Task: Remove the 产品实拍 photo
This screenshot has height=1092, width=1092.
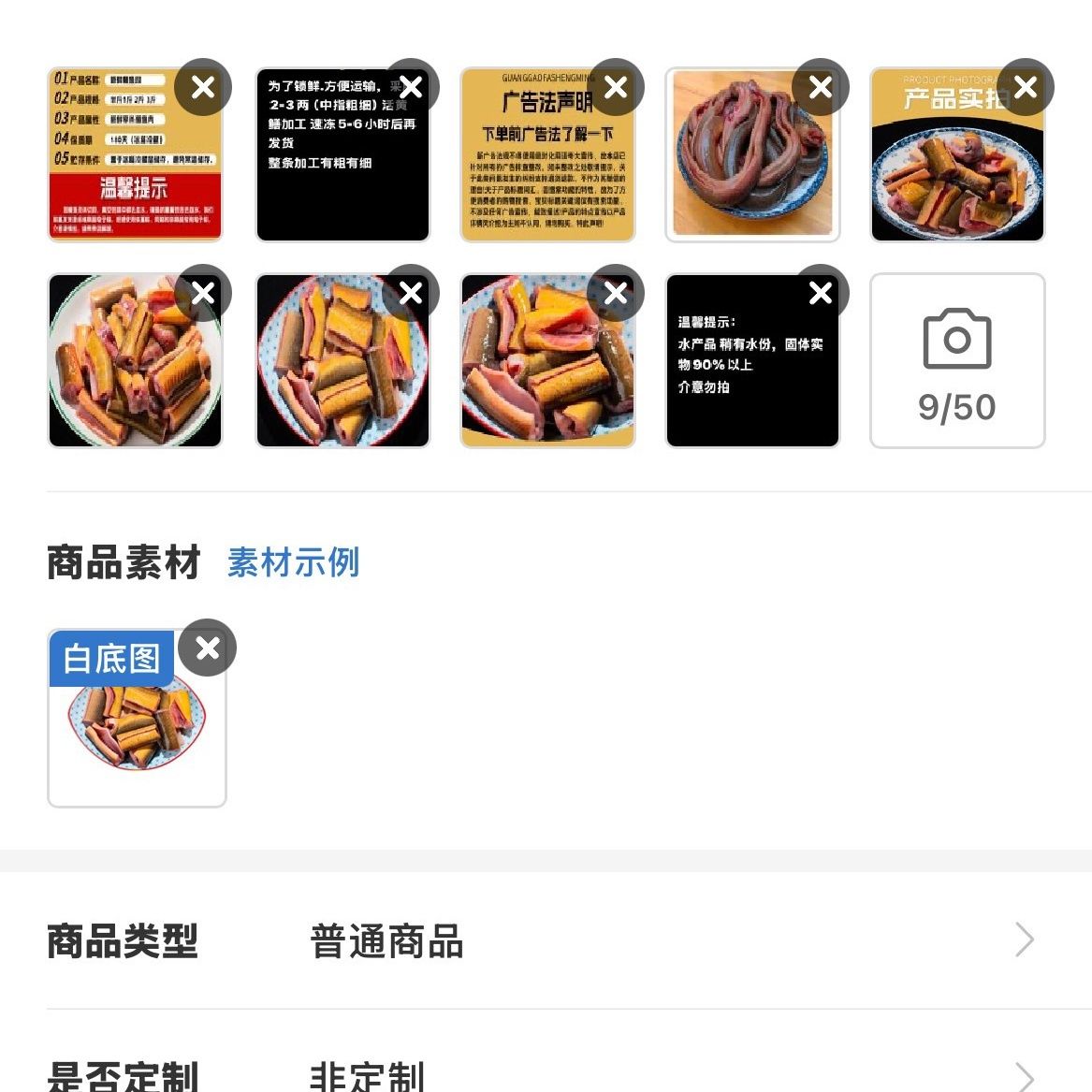Action: (1026, 88)
